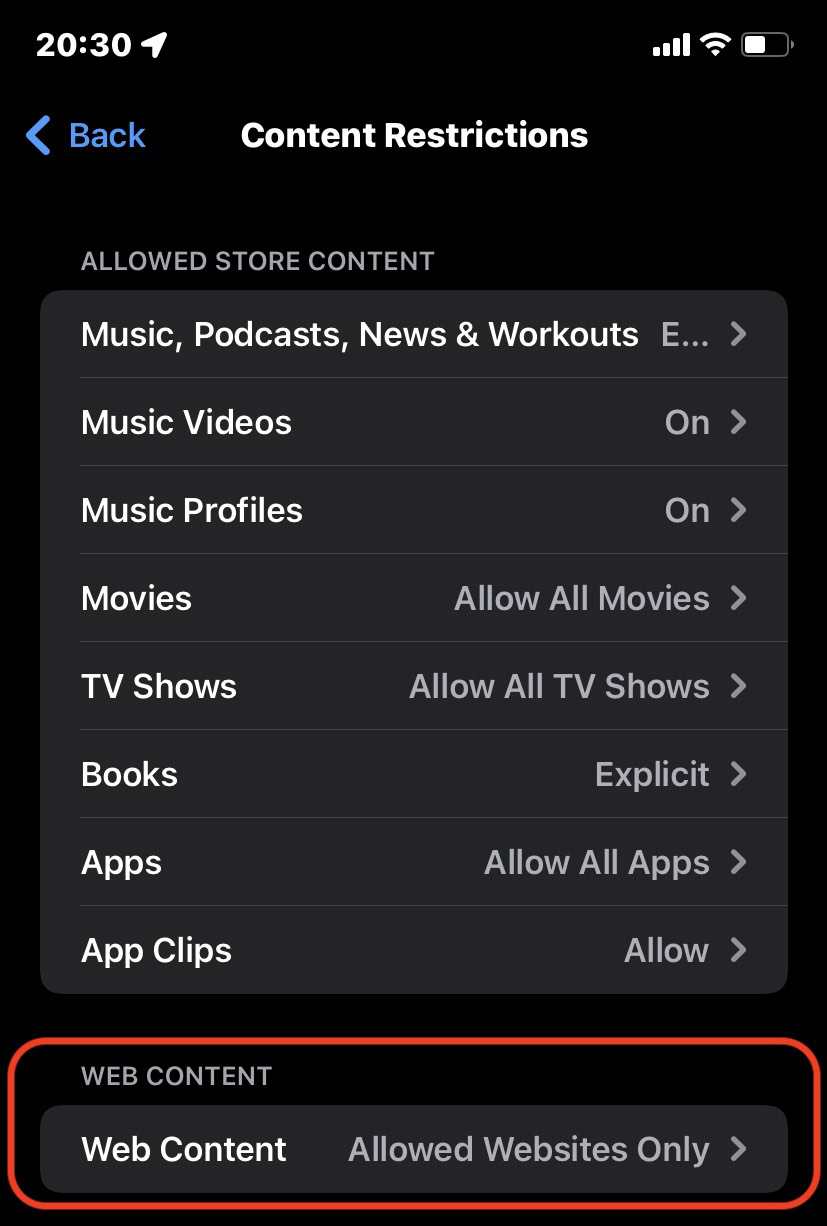This screenshot has height=1226, width=827.
Task: Open Music, Podcasts, News & Workouts settings
Action: pos(413,334)
